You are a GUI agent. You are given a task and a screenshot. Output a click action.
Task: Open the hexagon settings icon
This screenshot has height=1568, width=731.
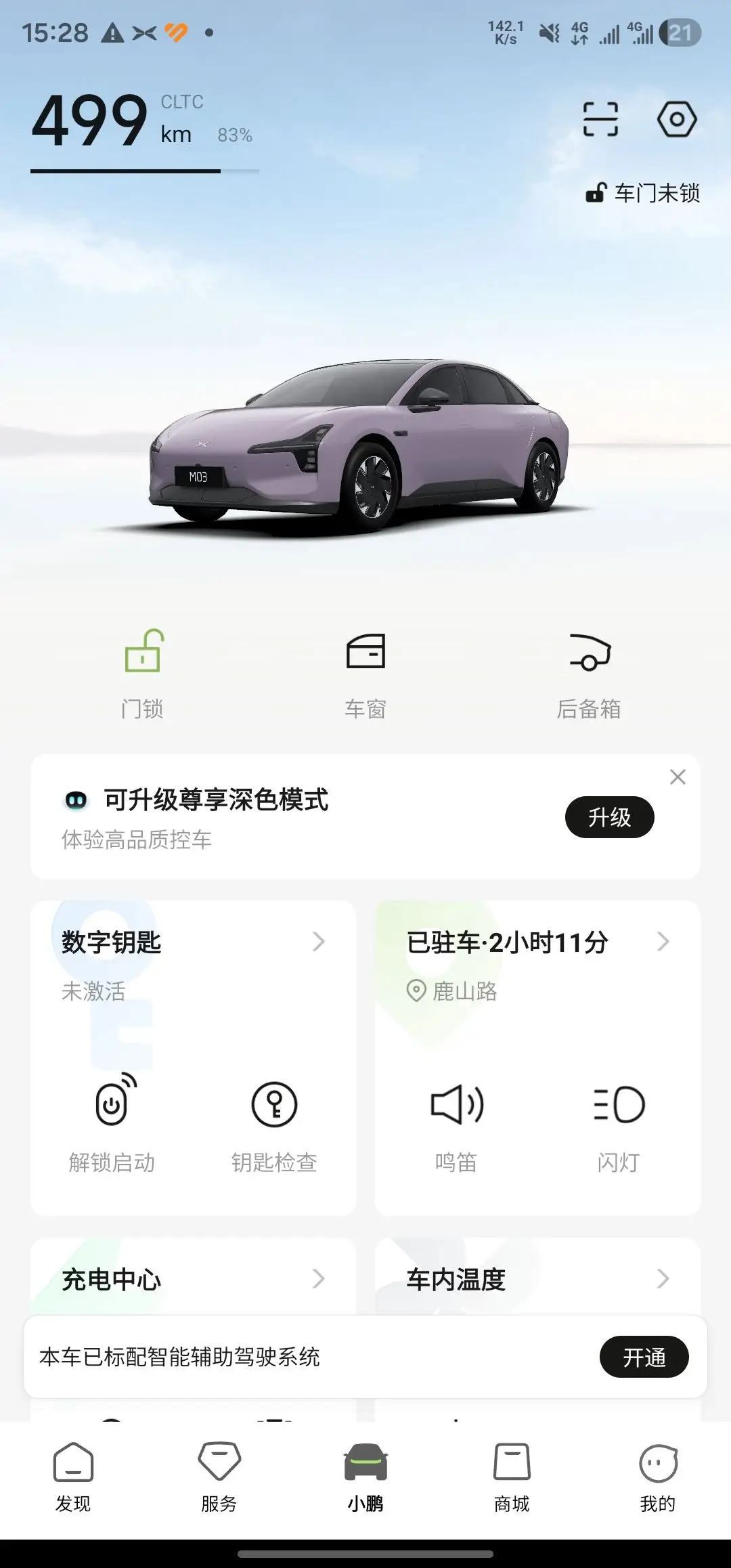676,120
